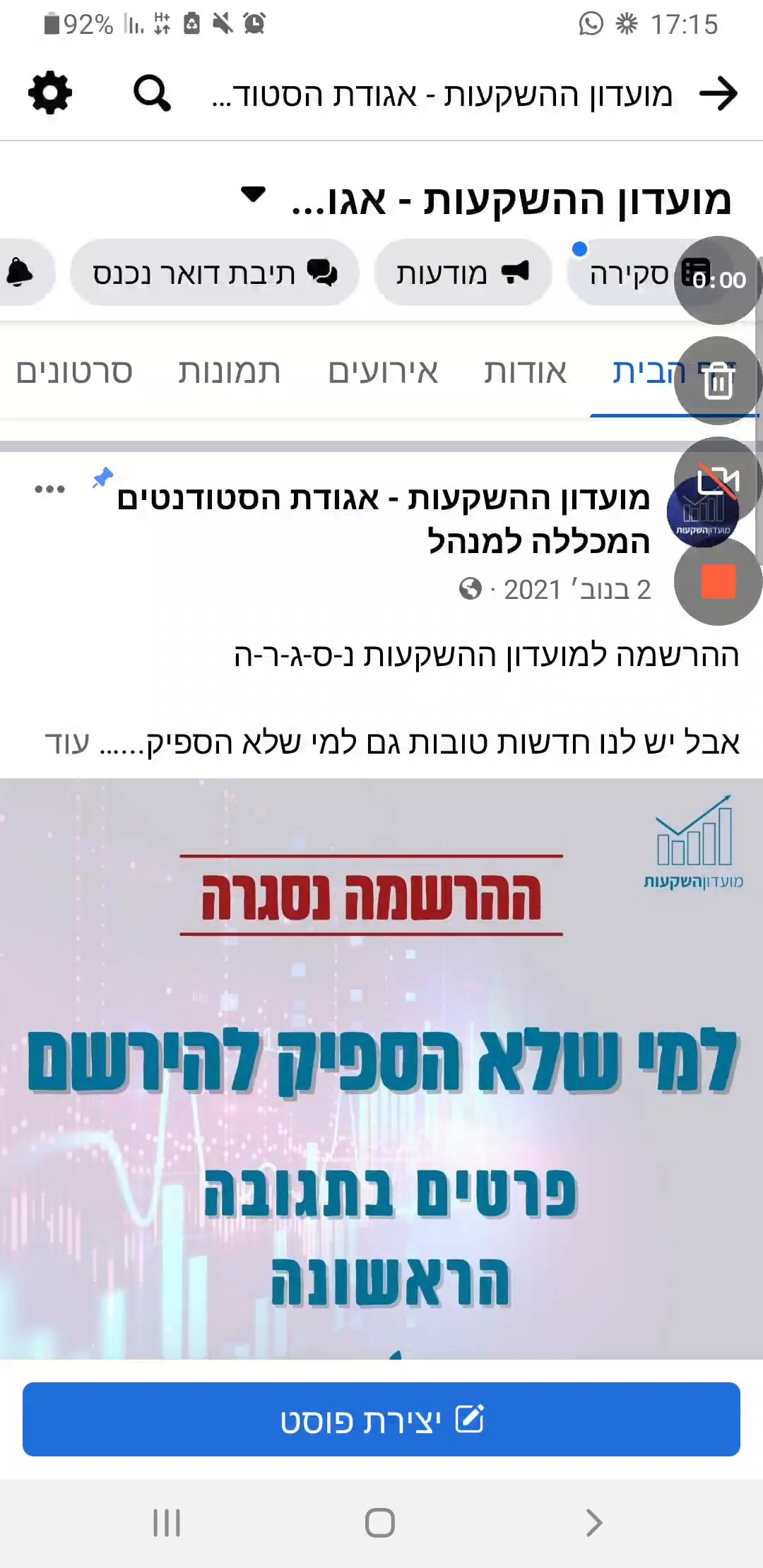
Task: Create a post with יצירת פוסט
Action: click(x=381, y=1420)
